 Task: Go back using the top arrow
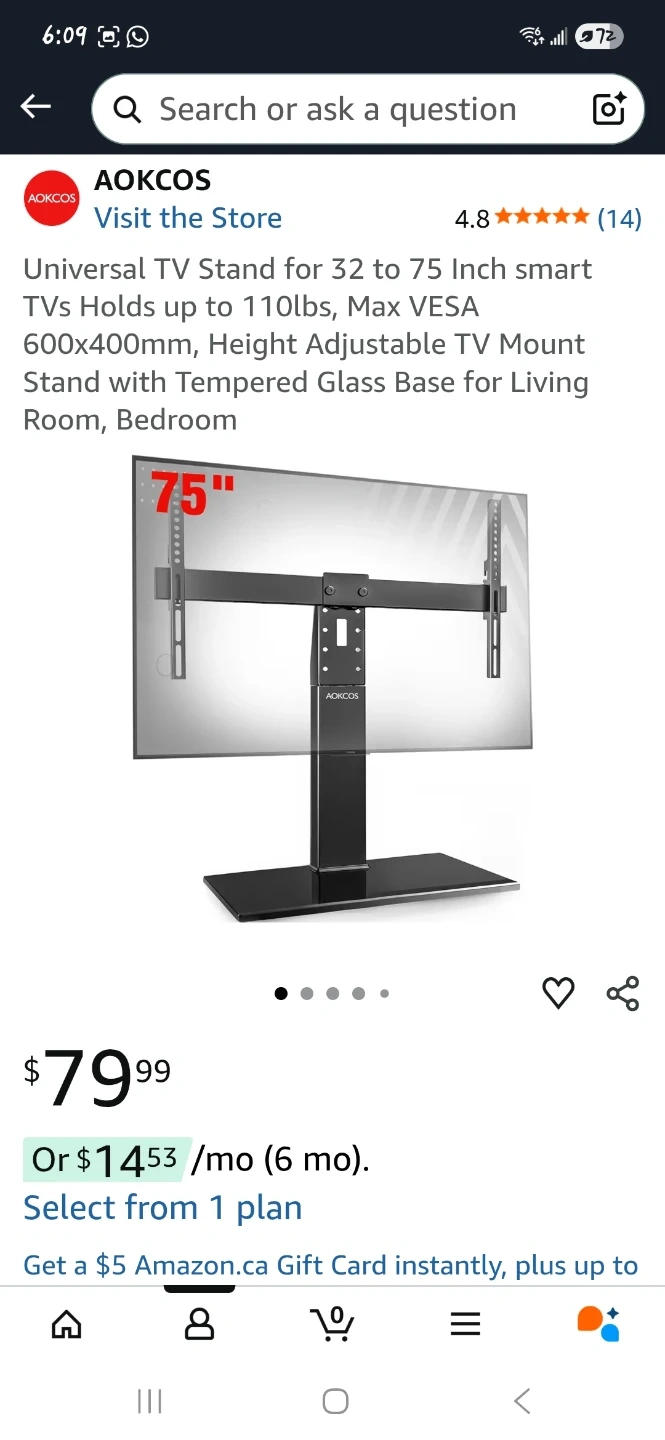click(x=36, y=107)
